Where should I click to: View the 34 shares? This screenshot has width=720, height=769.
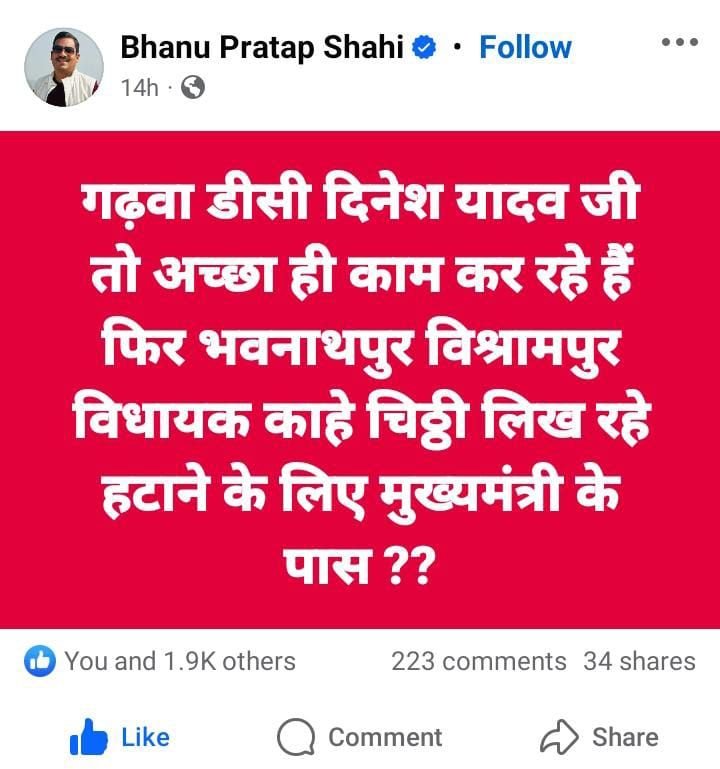click(x=639, y=661)
